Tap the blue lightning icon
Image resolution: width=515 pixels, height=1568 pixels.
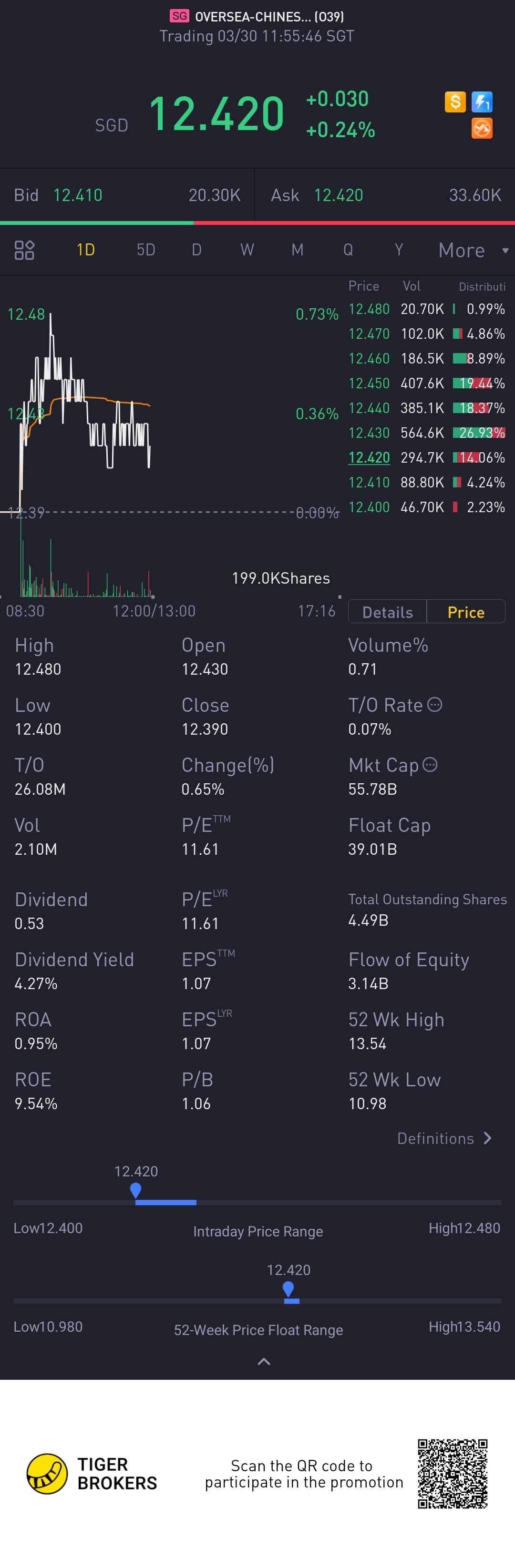pyautogui.click(x=482, y=101)
